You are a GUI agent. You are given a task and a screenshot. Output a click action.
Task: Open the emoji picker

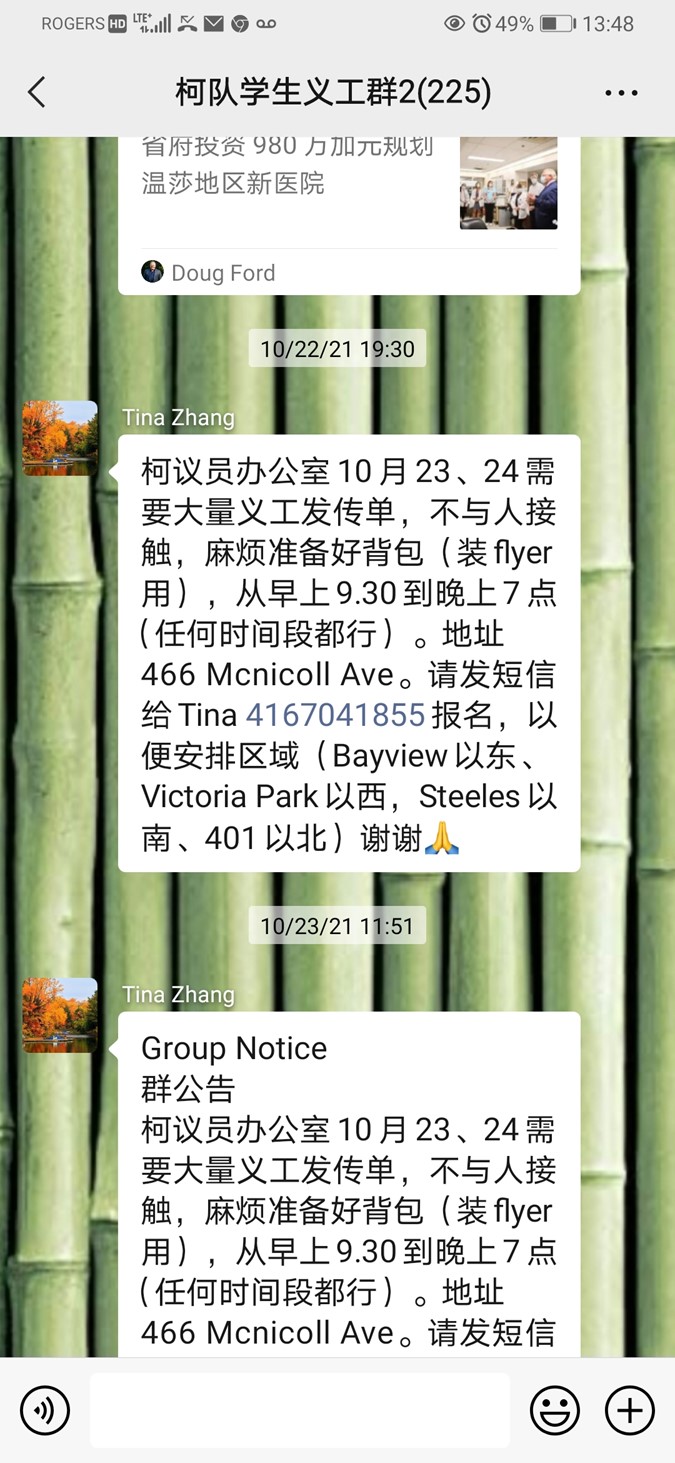554,1411
